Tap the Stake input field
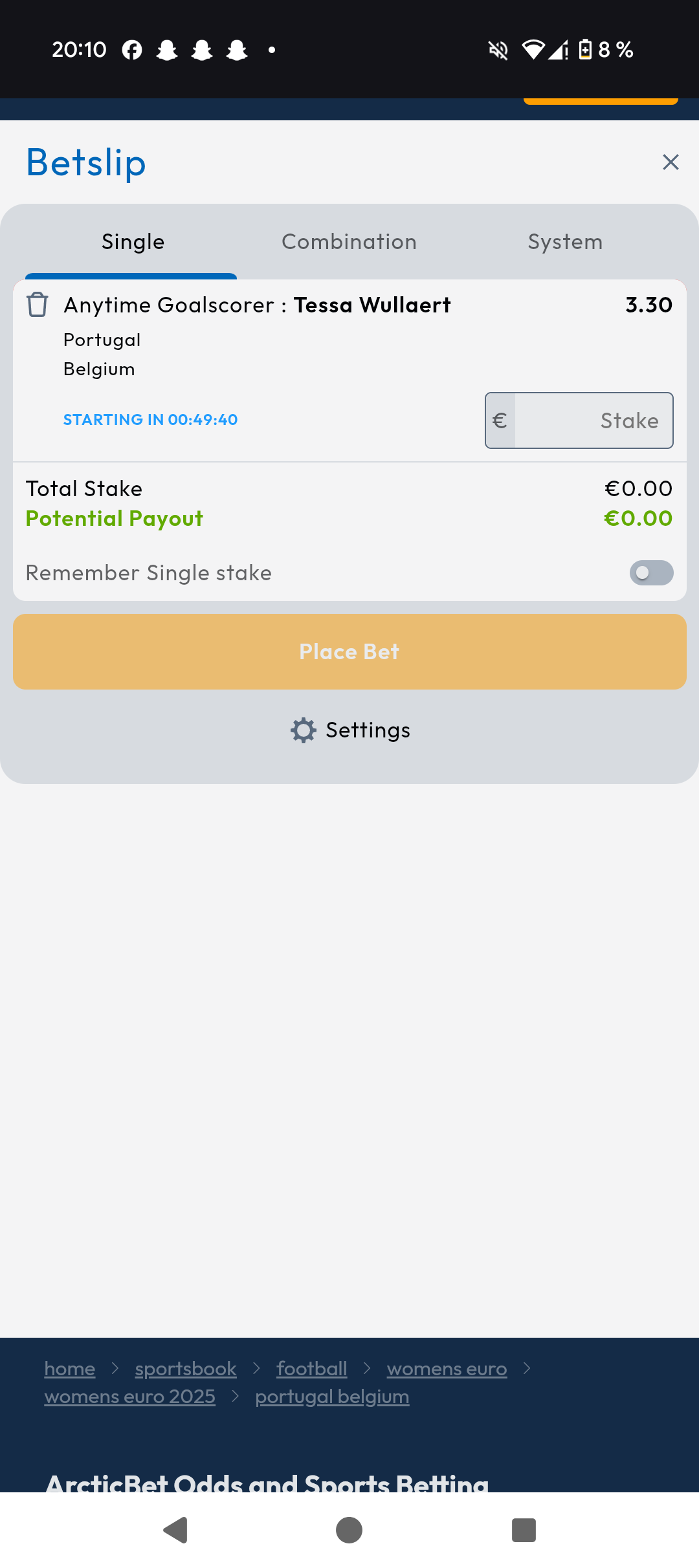Viewport: 699px width, 1568px height. click(x=579, y=420)
